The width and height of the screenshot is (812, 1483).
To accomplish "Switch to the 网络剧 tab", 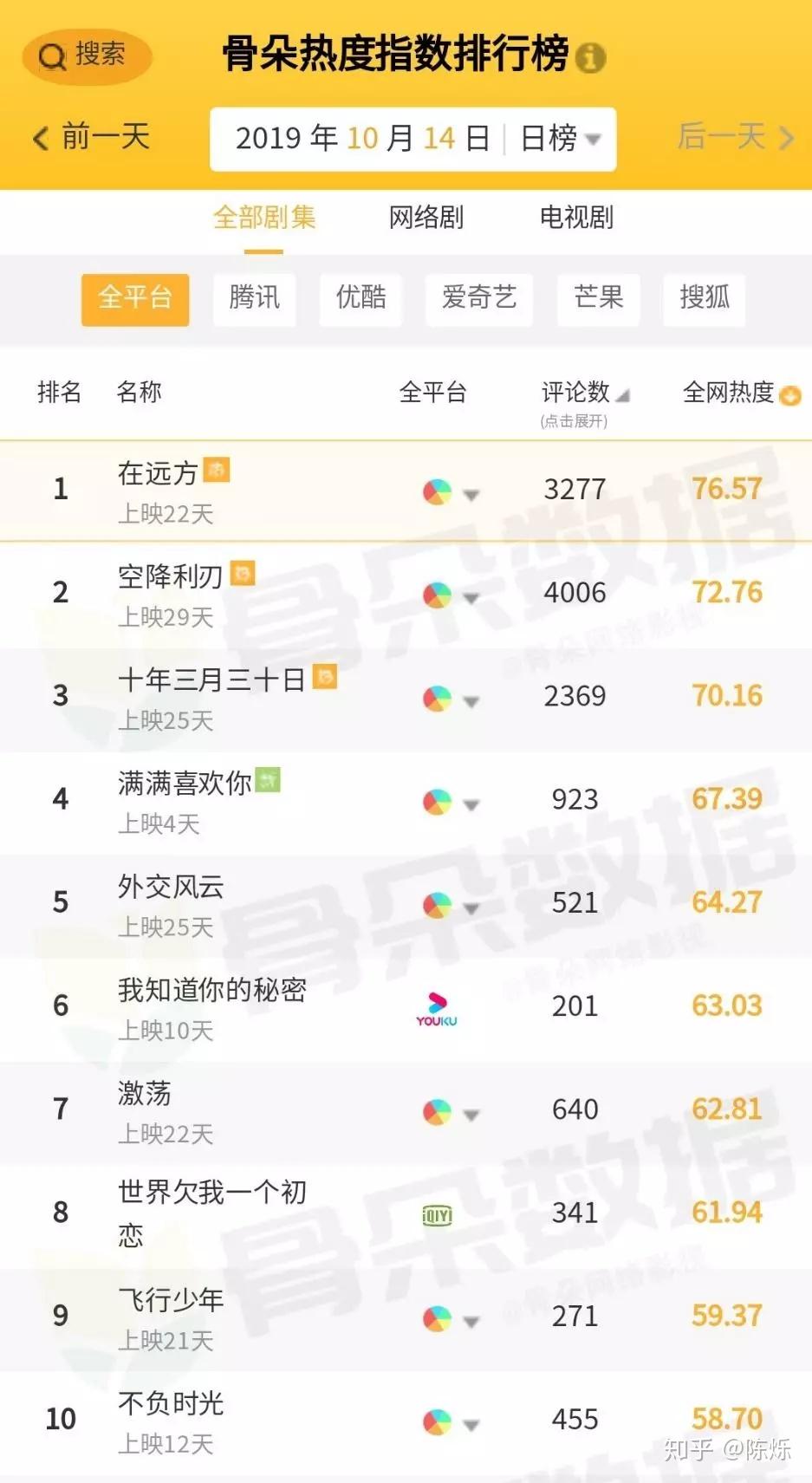I will pyautogui.click(x=425, y=218).
